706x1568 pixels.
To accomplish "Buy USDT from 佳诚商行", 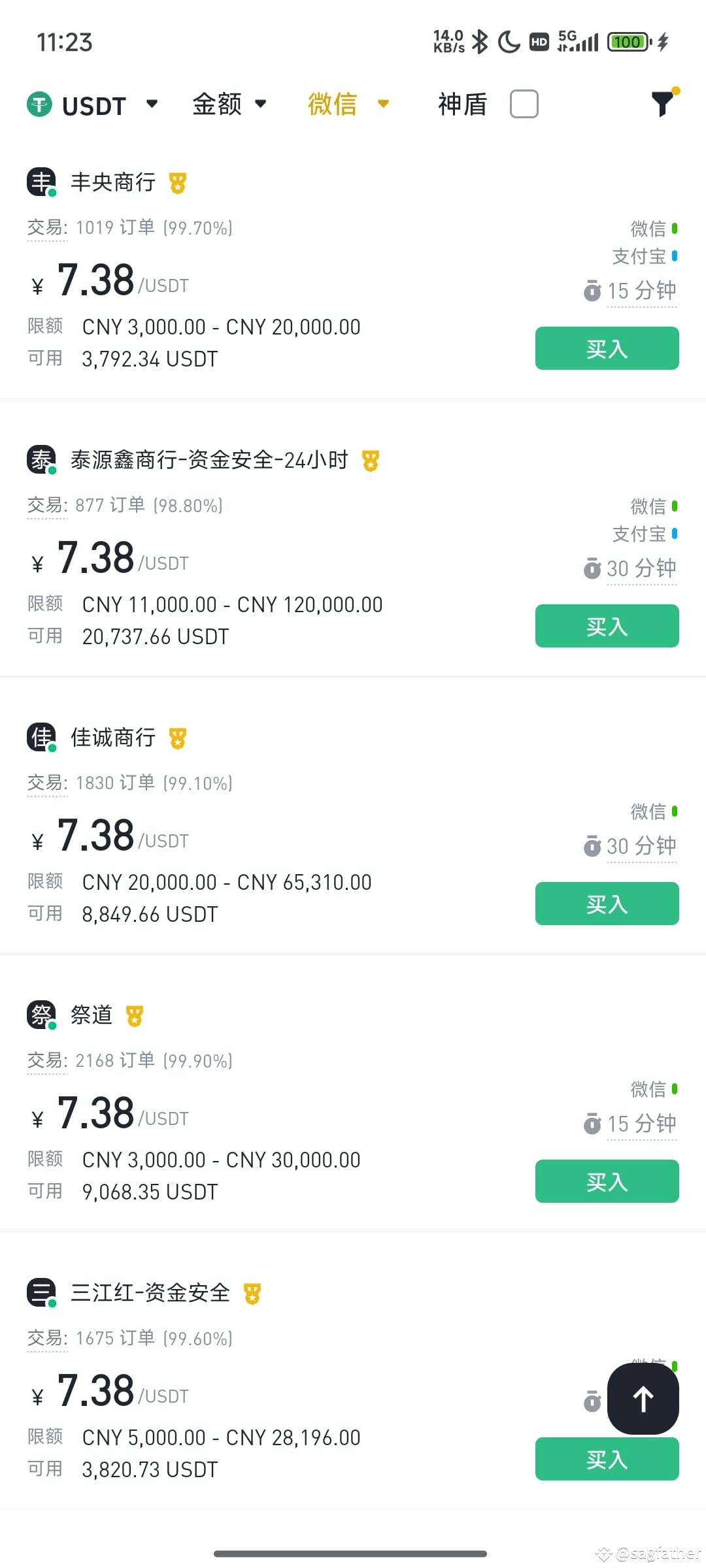I will [607, 904].
